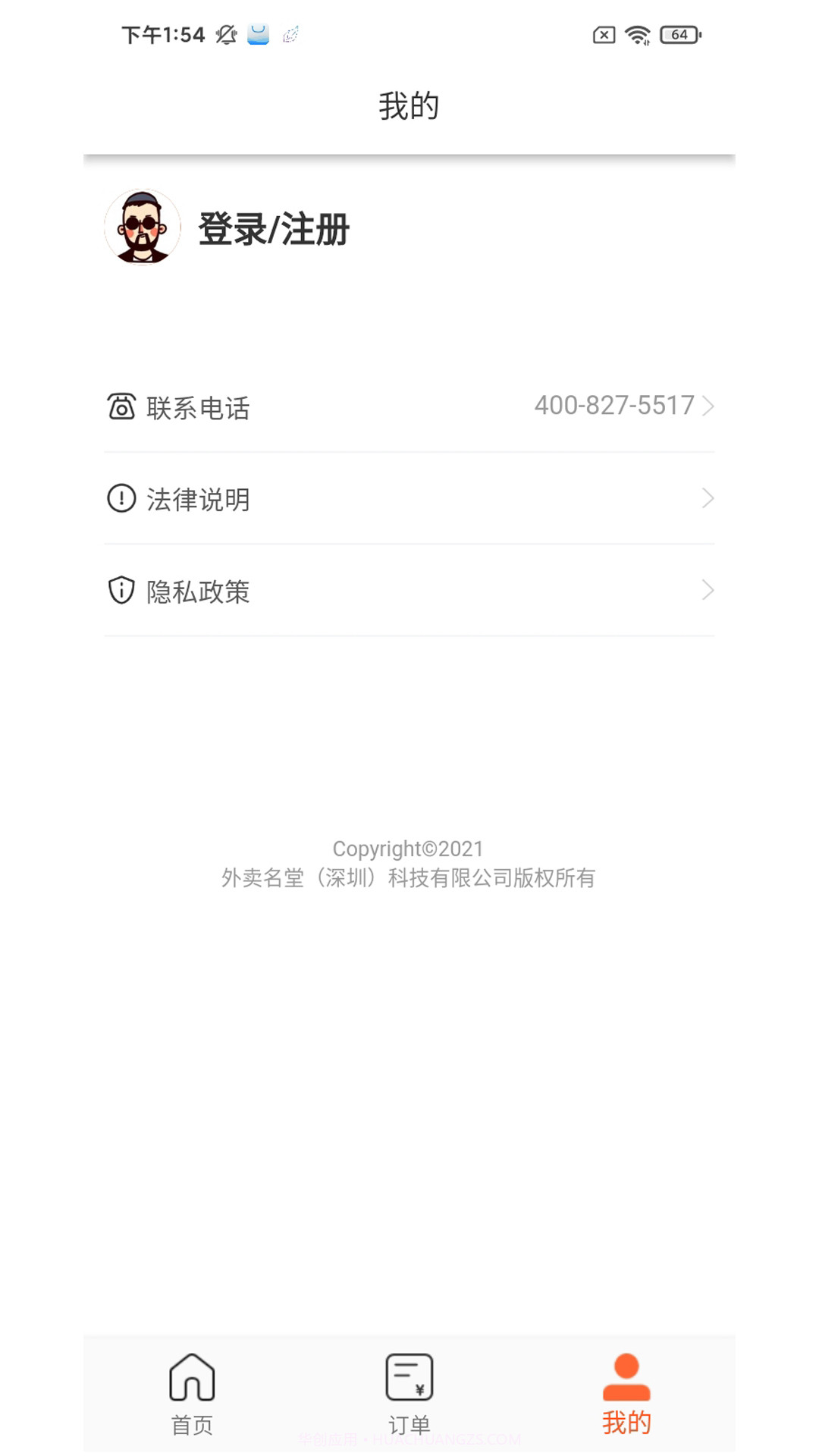
Task: Toggle the mute icon in status bar
Action: click(x=226, y=33)
